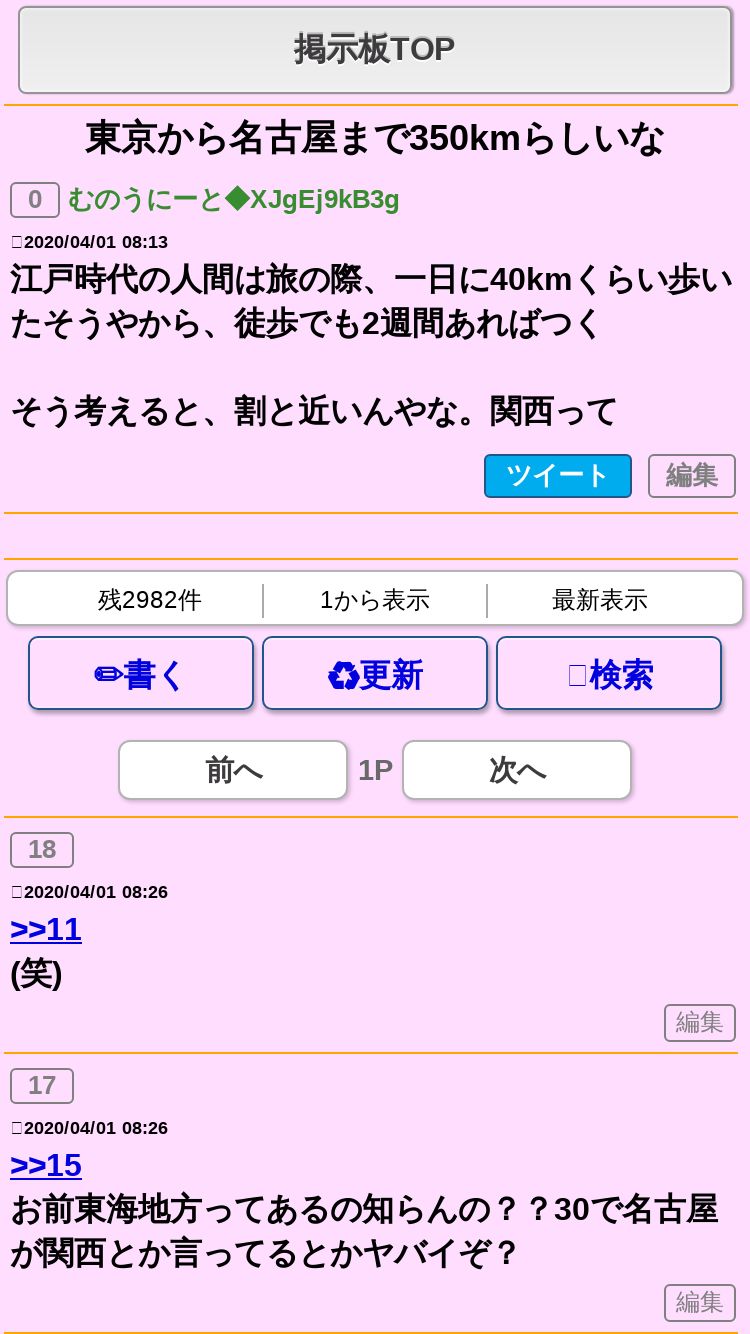Open 検索 to search the thread

tap(609, 674)
